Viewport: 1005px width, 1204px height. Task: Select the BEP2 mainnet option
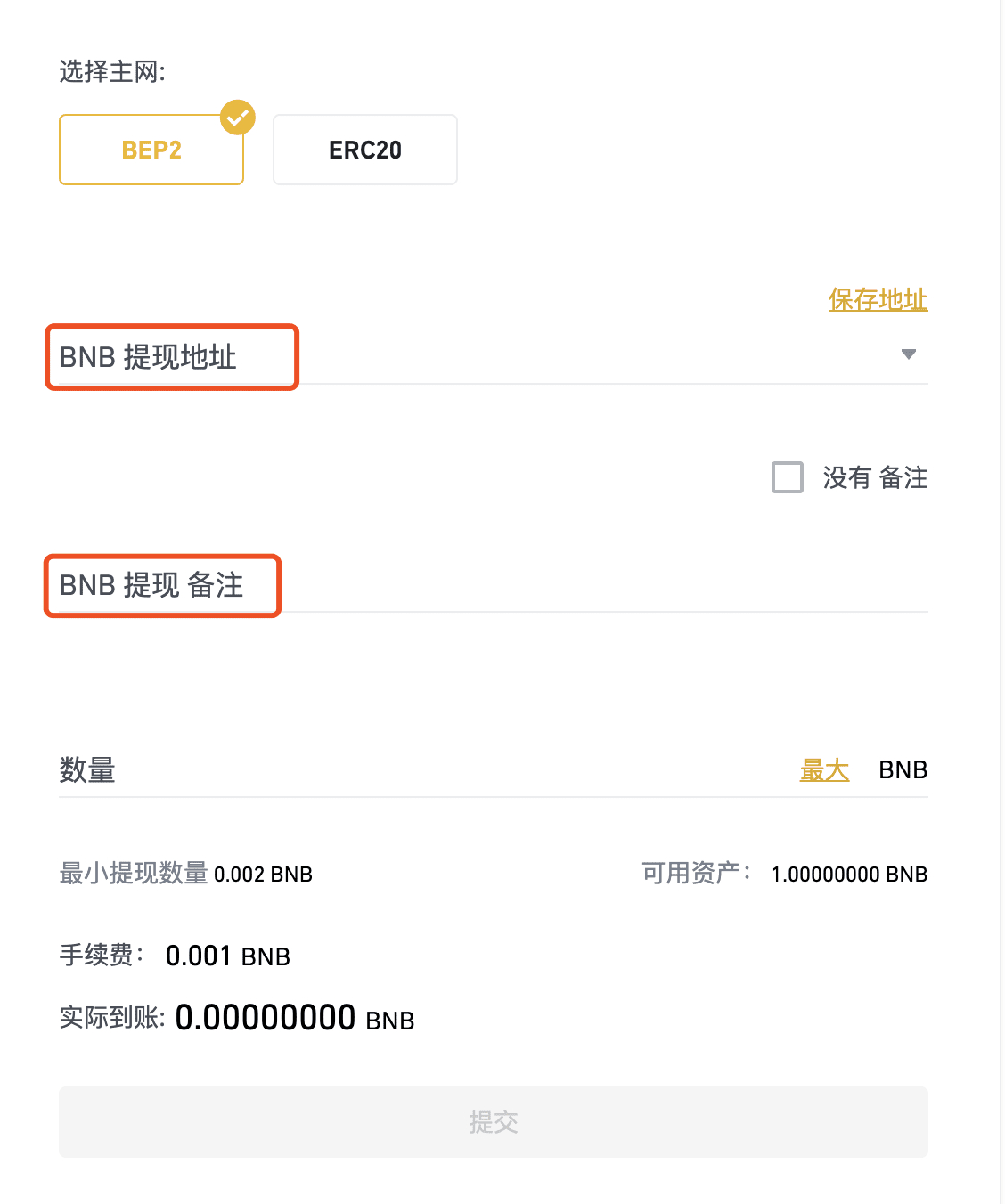151,149
